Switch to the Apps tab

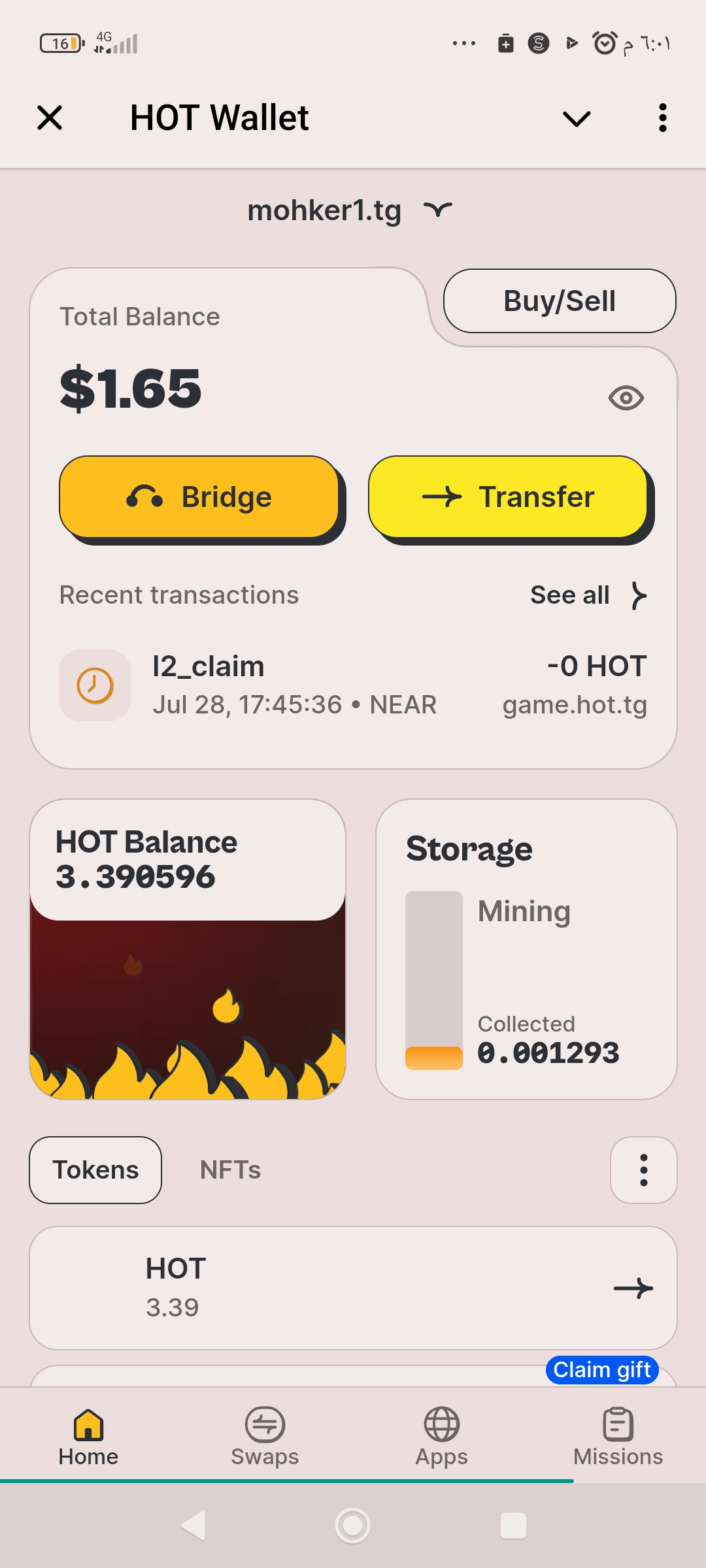[x=442, y=1436]
